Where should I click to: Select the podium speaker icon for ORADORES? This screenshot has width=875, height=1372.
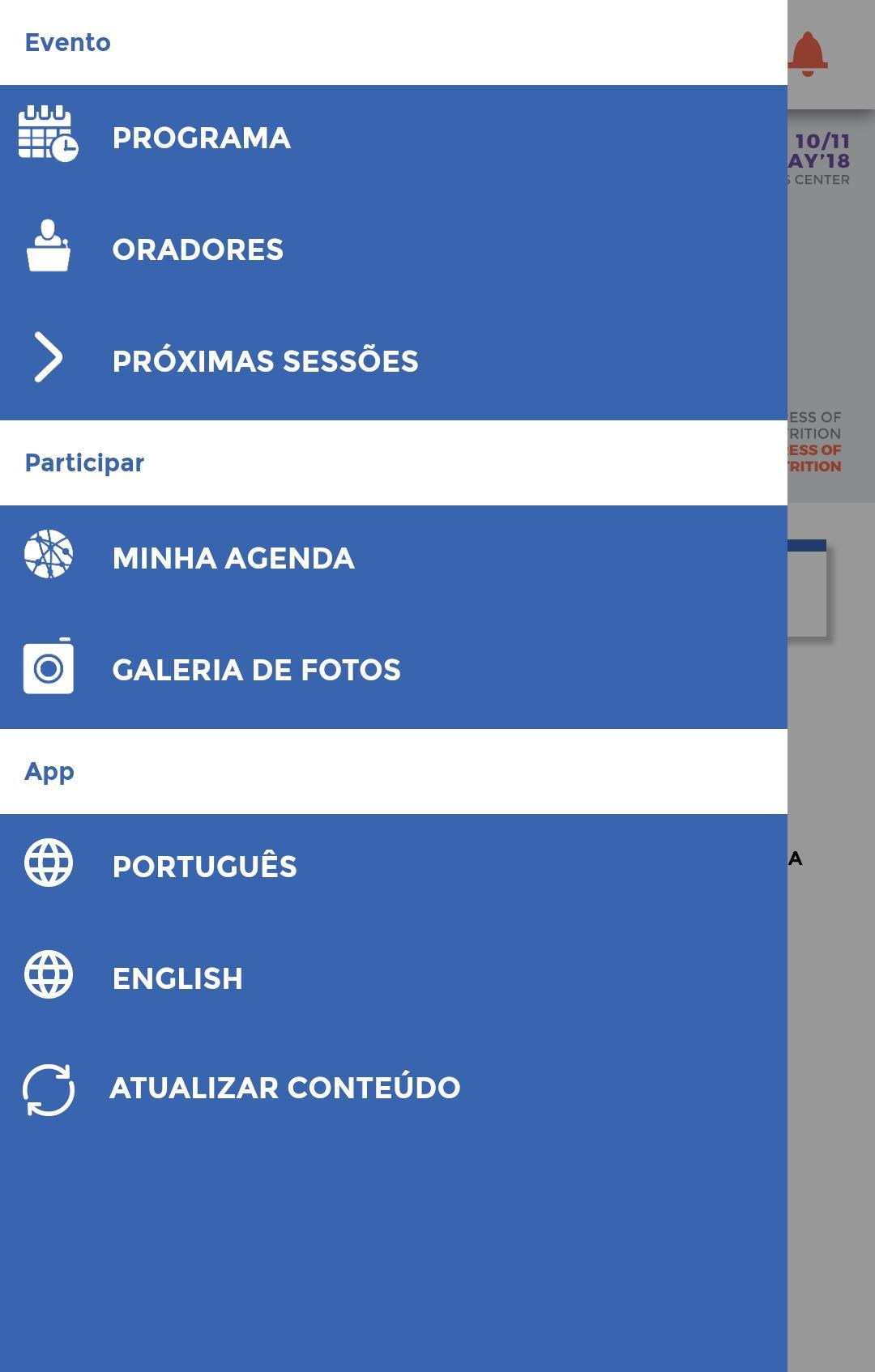coord(48,245)
